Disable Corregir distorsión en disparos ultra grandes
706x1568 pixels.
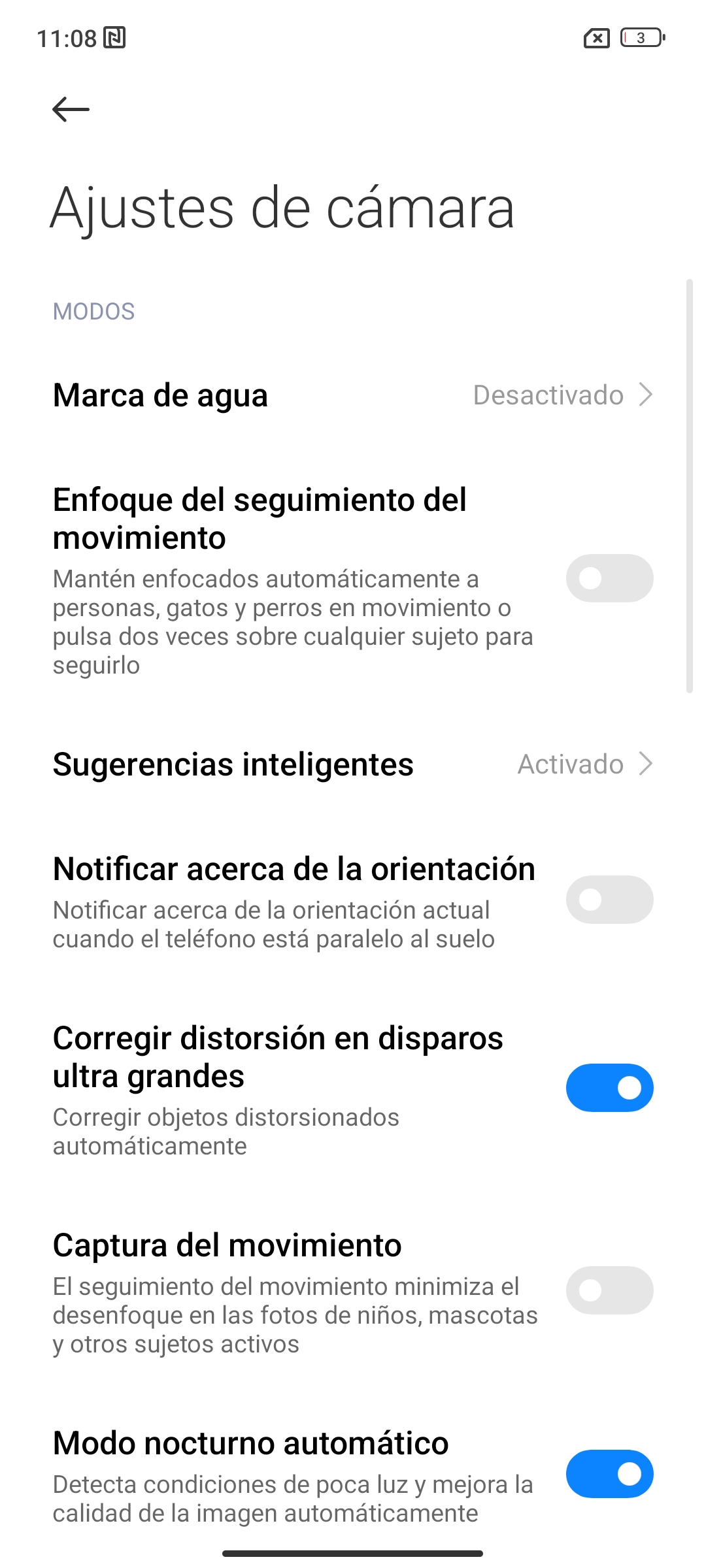pos(609,1088)
